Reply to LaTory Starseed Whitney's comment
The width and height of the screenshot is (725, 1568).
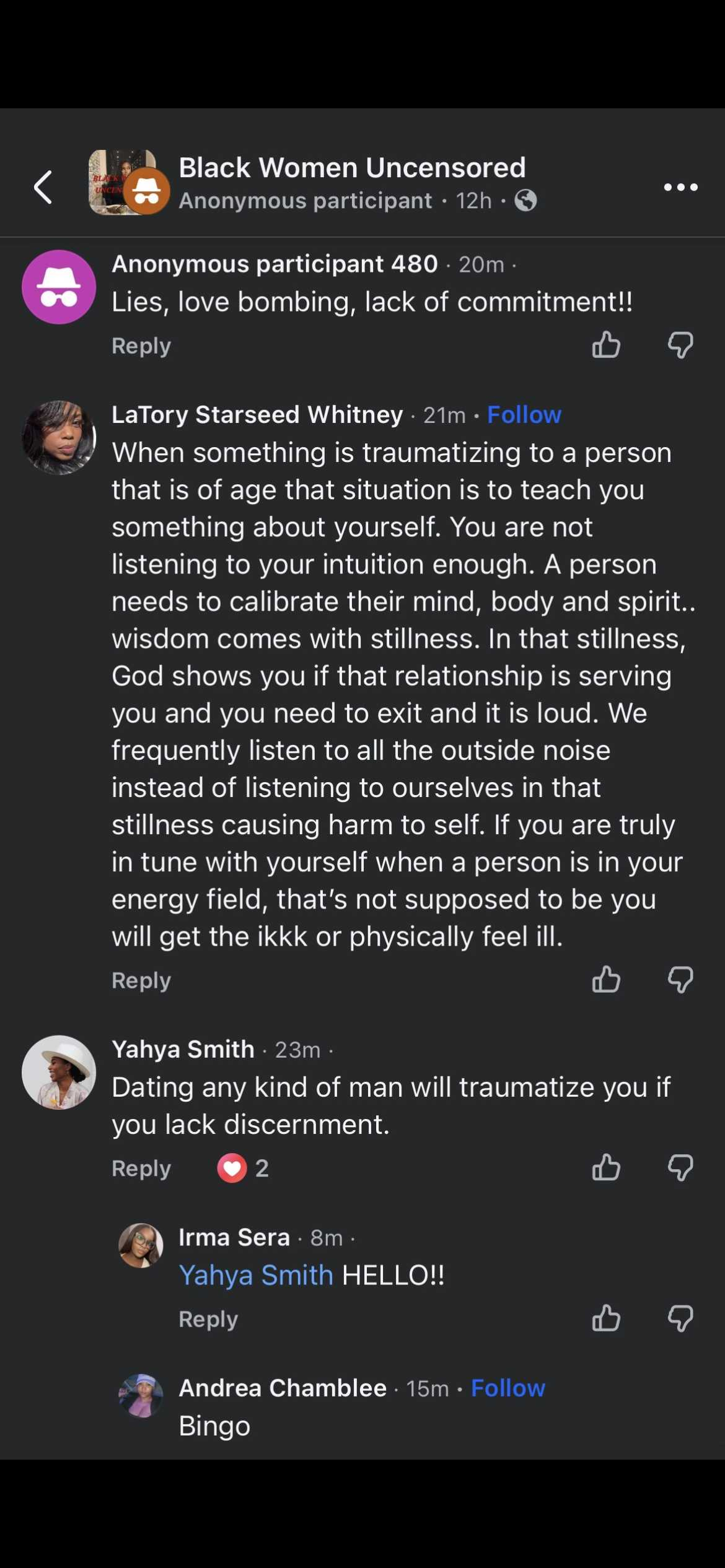pos(141,980)
